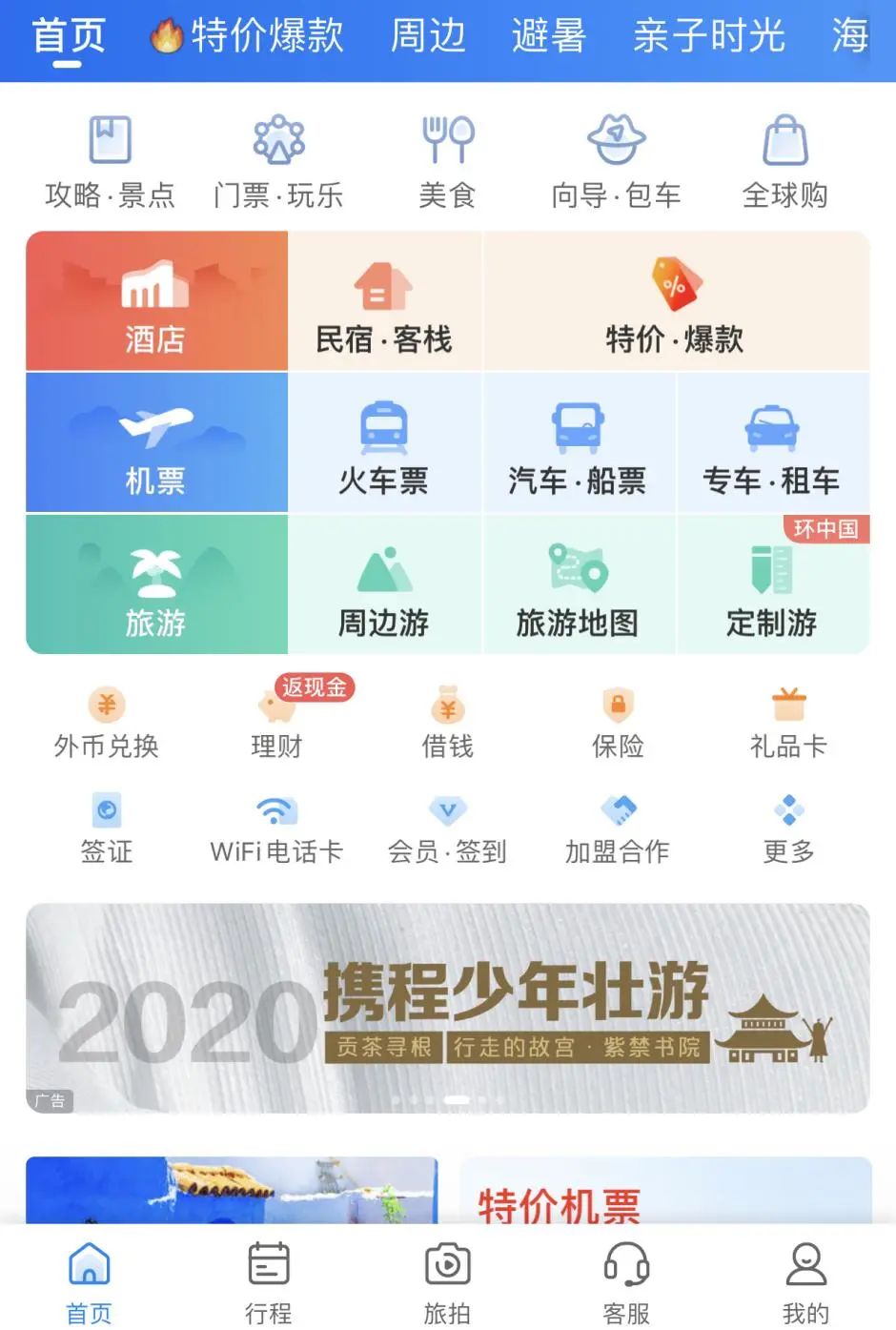Open WiFi电话卡 service
Image resolution: width=896 pixels, height=1330 pixels.
coord(276,828)
